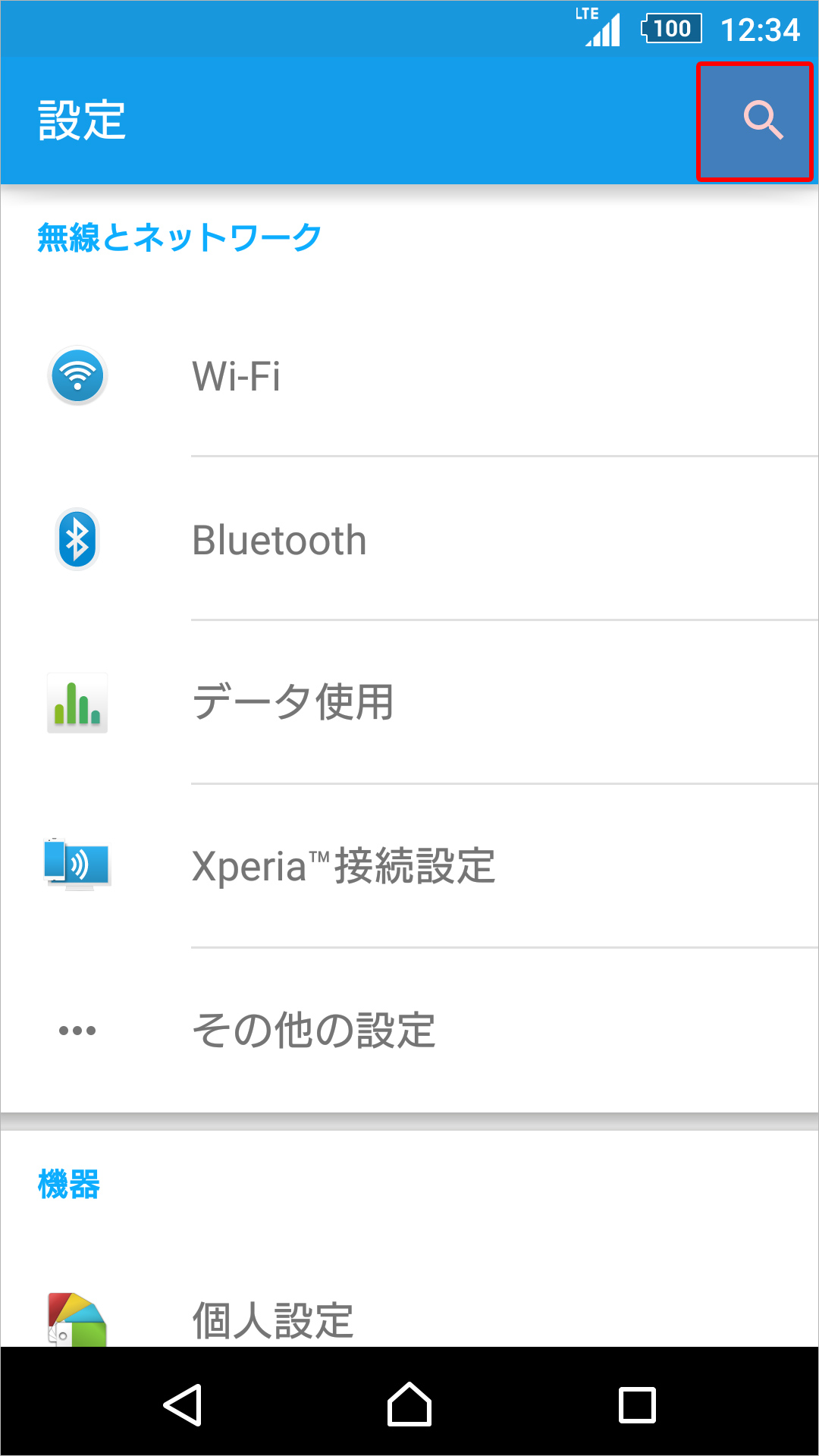Tap the system back button
Image resolution: width=819 pixels, height=1456 pixels.
[x=183, y=1404]
